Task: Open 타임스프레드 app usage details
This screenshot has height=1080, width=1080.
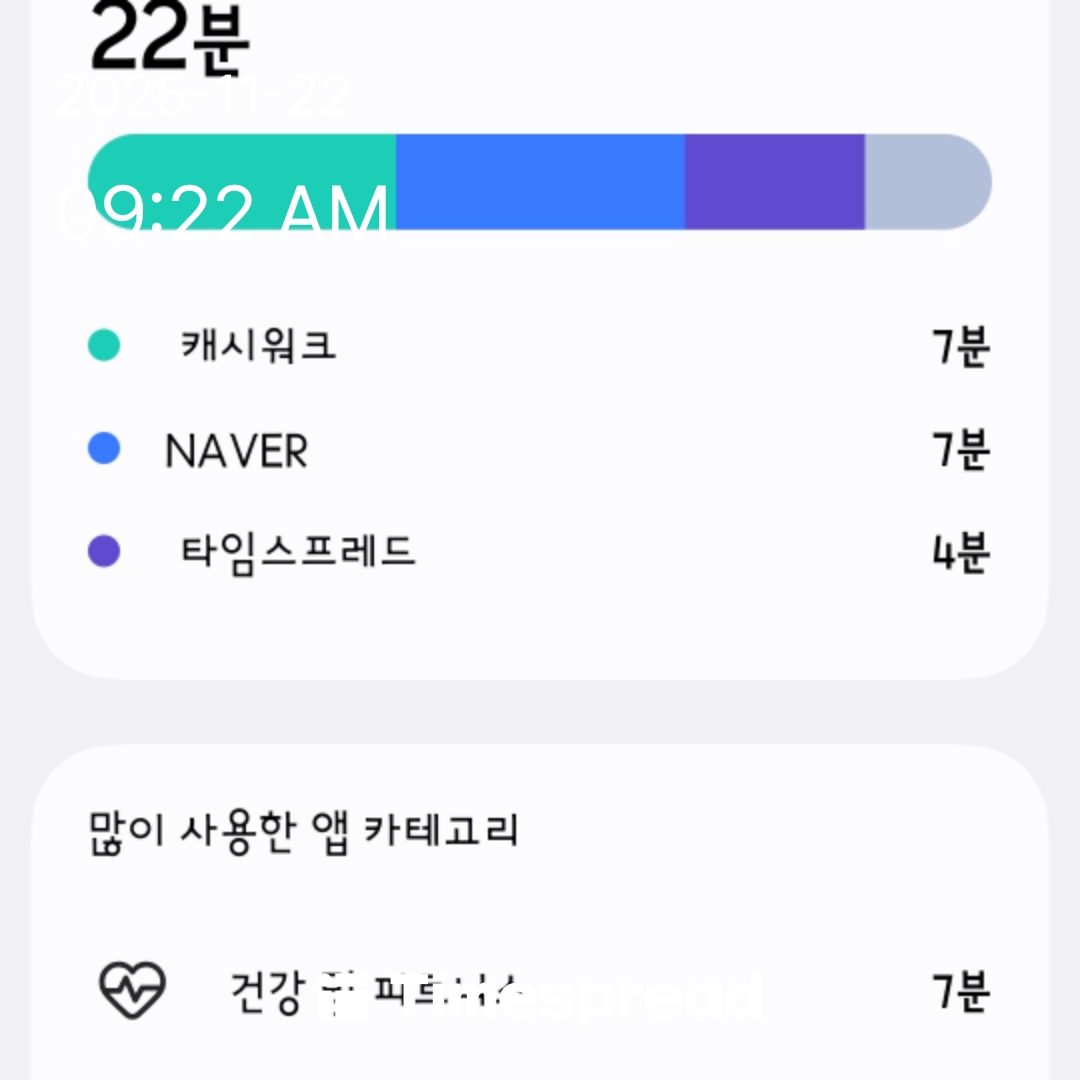Action: pyautogui.click(x=297, y=552)
